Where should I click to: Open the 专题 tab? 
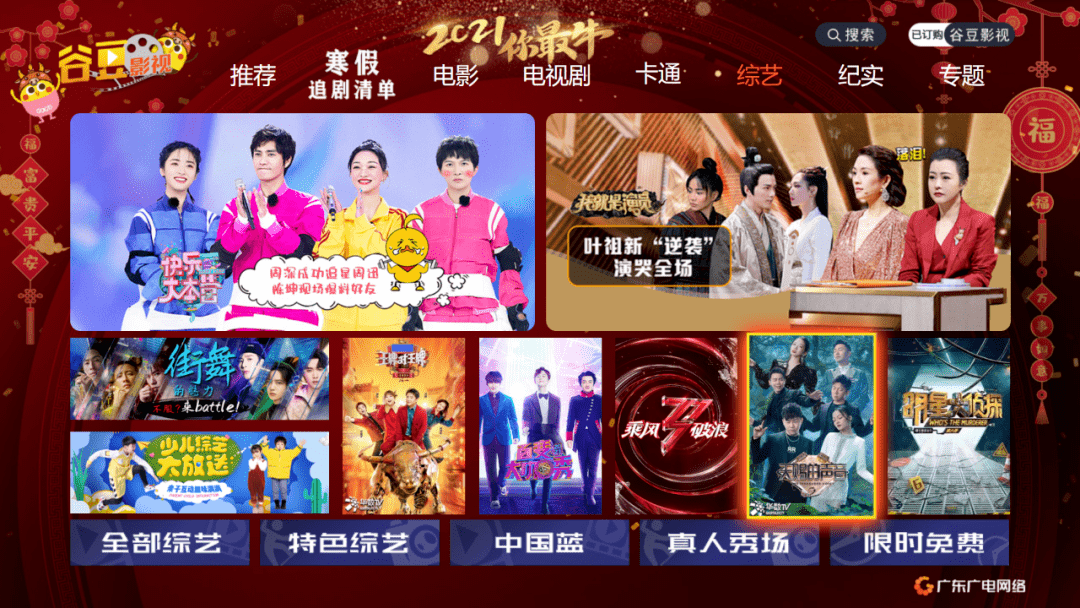coord(962,75)
